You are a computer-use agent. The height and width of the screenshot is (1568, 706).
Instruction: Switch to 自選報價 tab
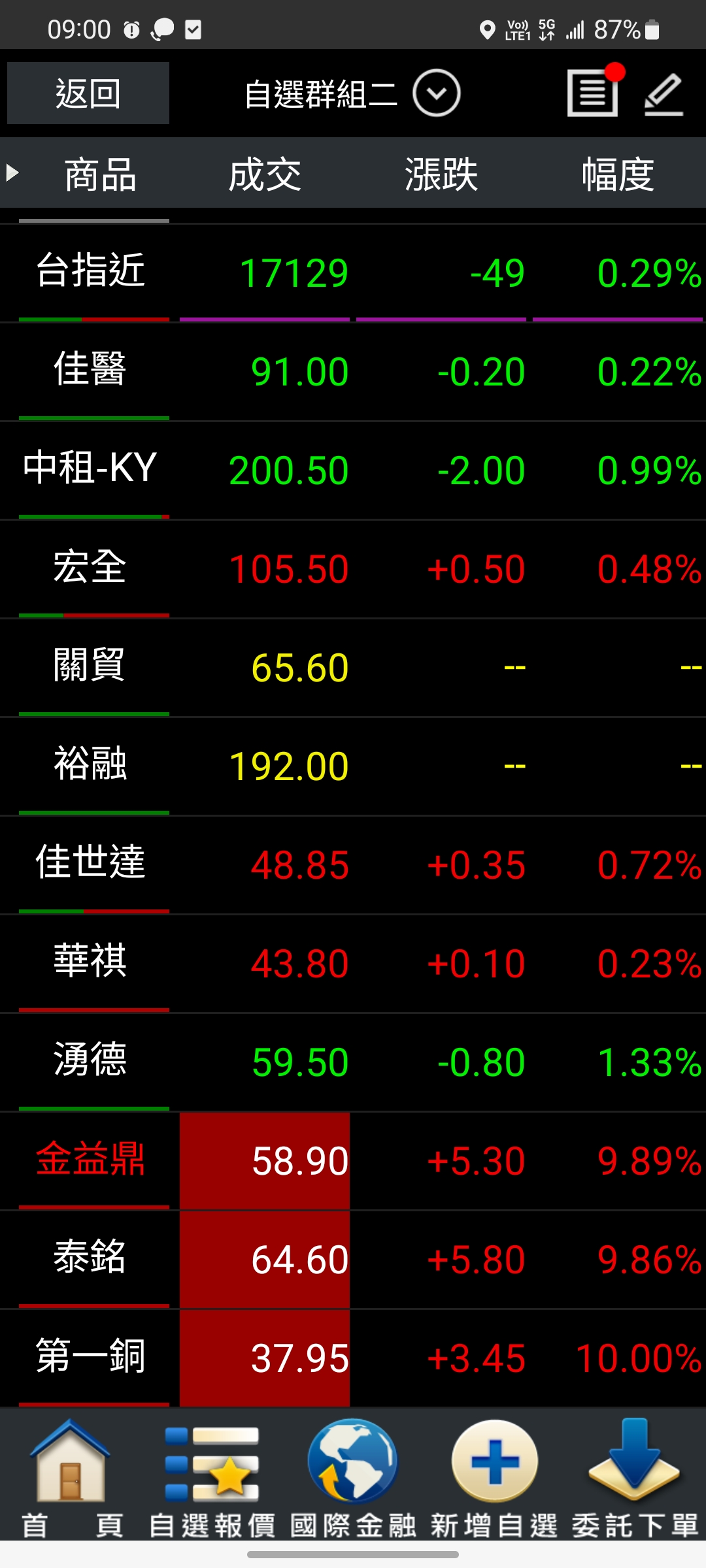click(x=212, y=1478)
